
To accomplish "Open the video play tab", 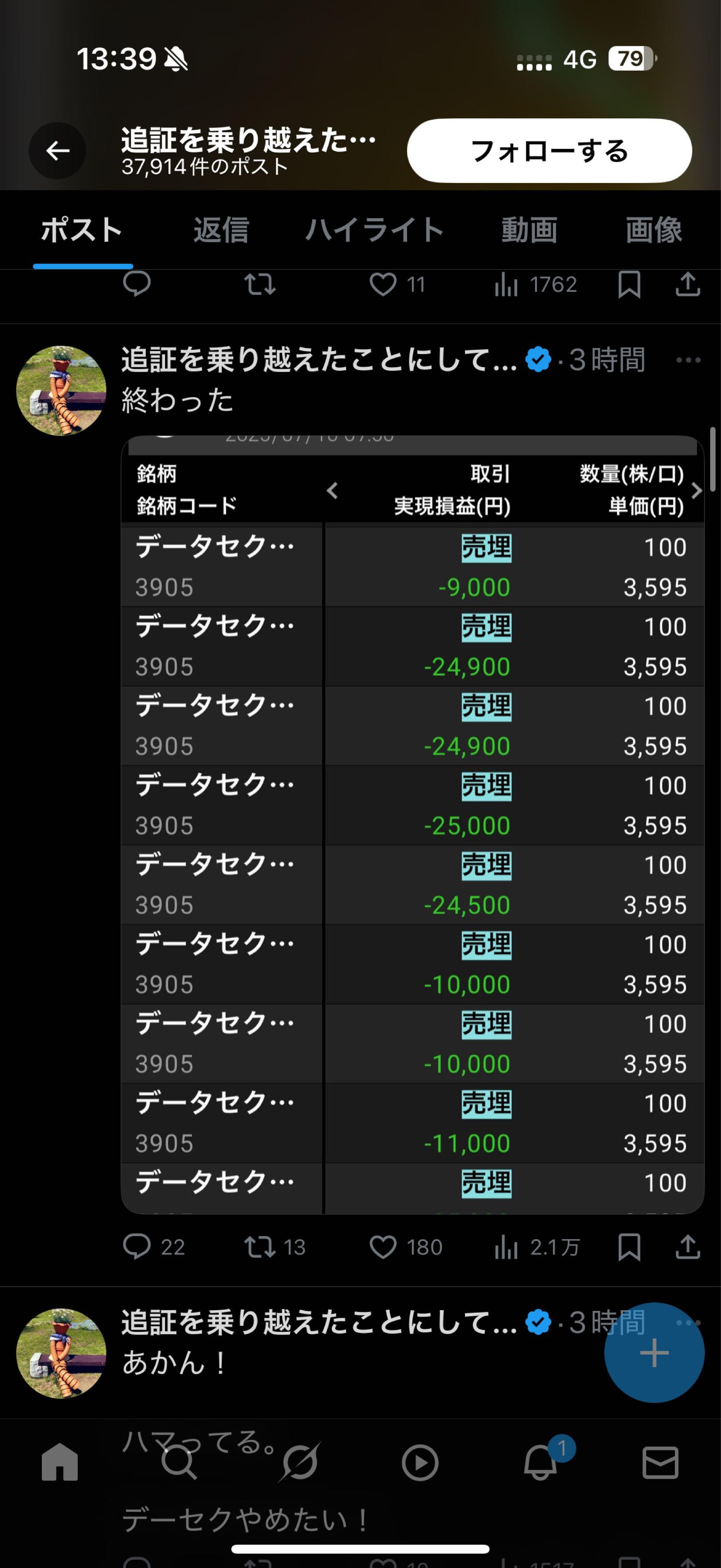I will (420, 1462).
